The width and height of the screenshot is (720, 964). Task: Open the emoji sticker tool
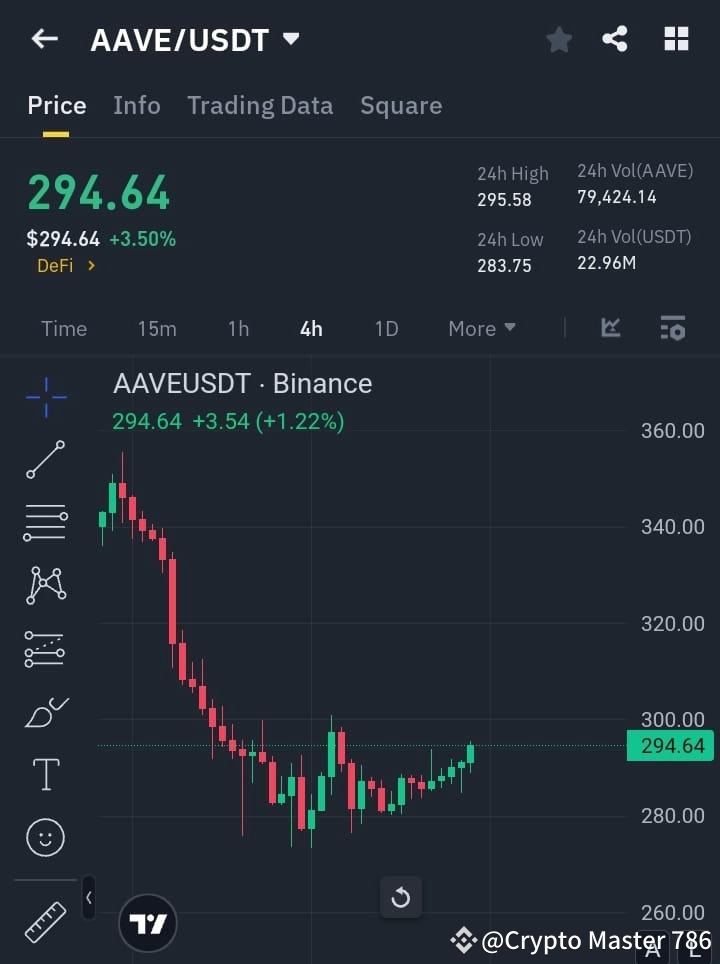click(x=45, y=837)
